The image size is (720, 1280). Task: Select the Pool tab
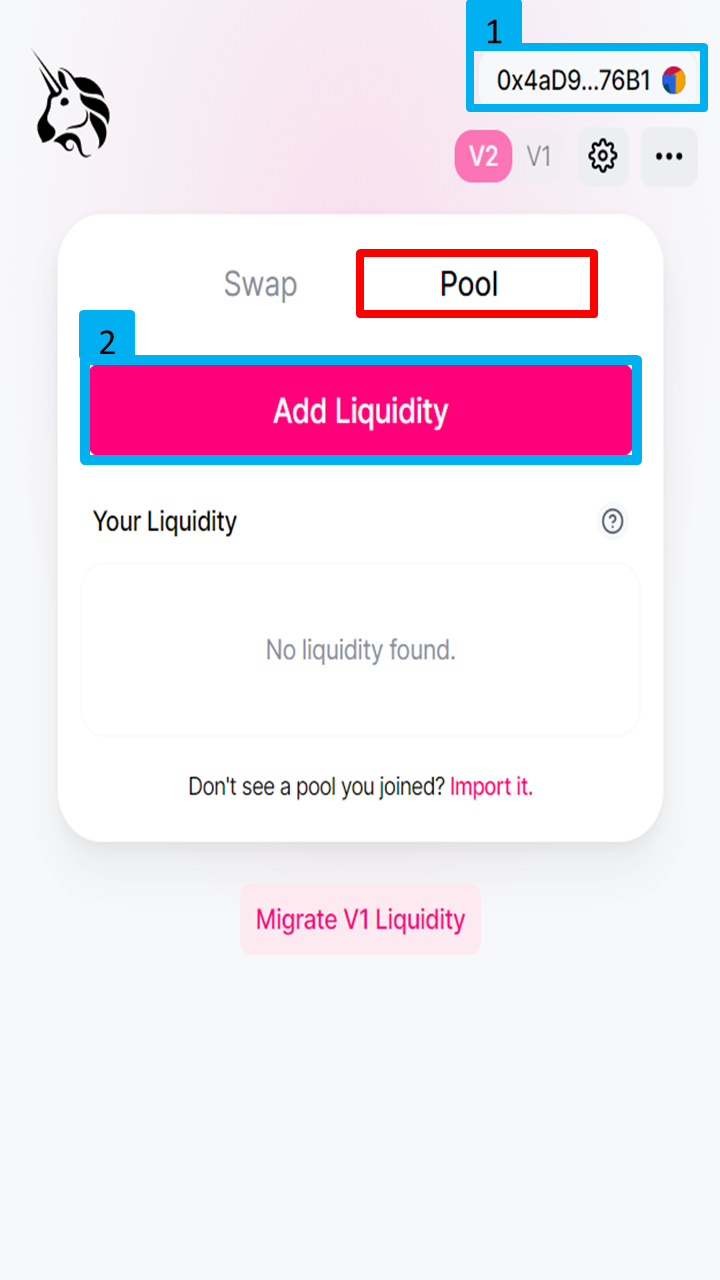(x=470, y=284)
